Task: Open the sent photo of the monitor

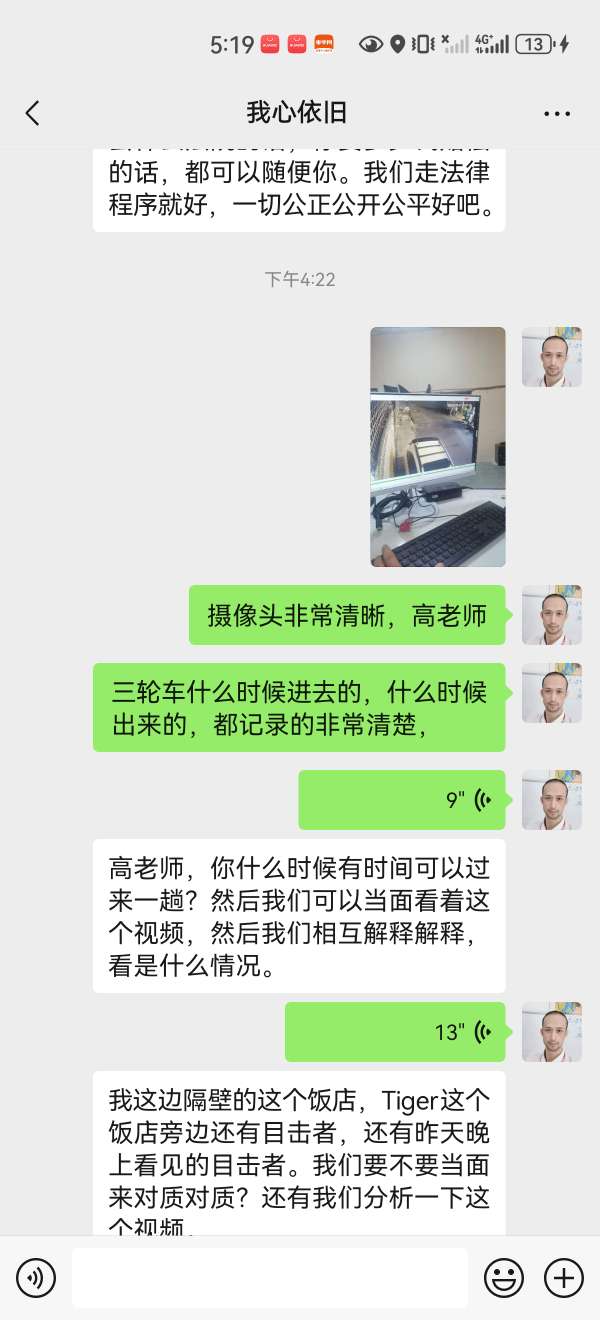Action: tap(438, 447)
